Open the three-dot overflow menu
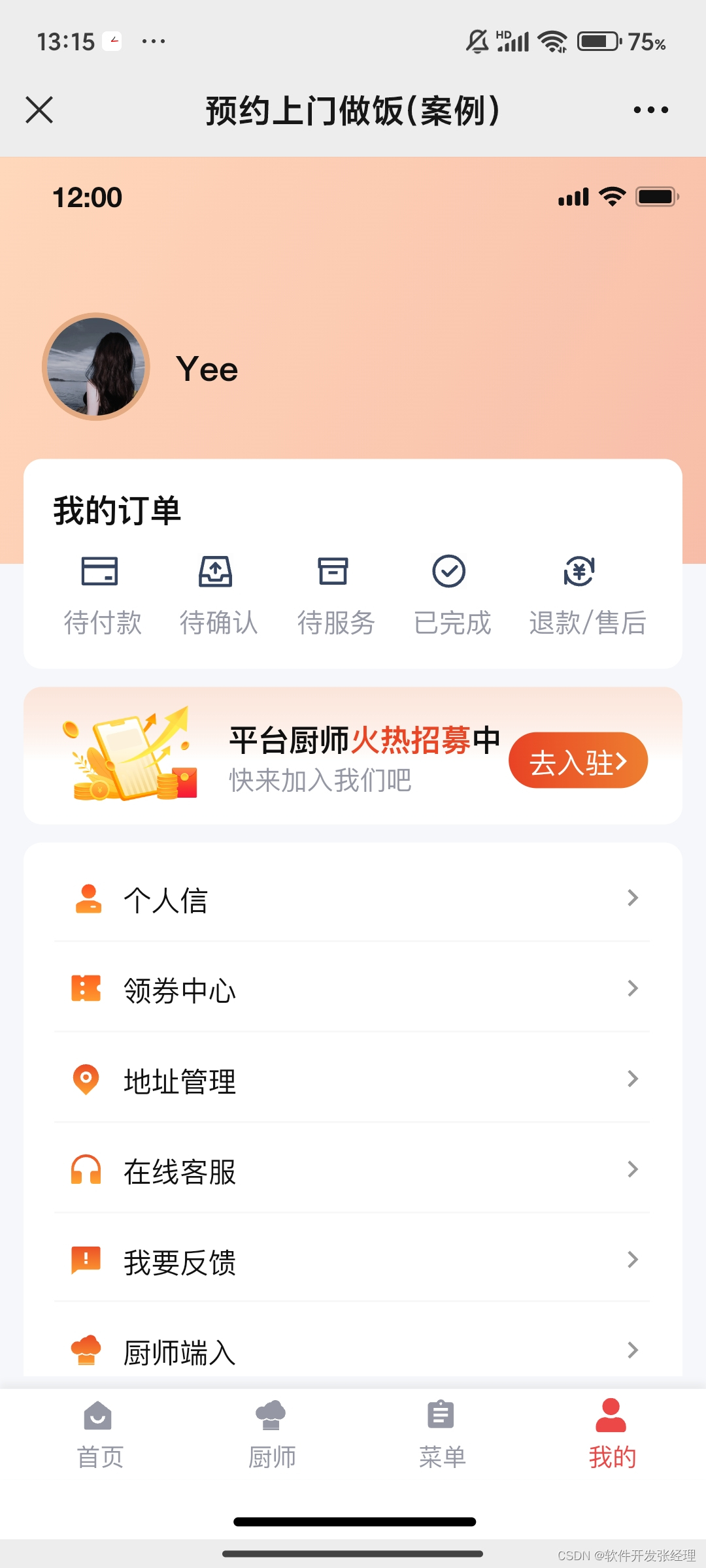Image resolution: width=706 pixels, height=1568 pixels. (x=650, y=110)
